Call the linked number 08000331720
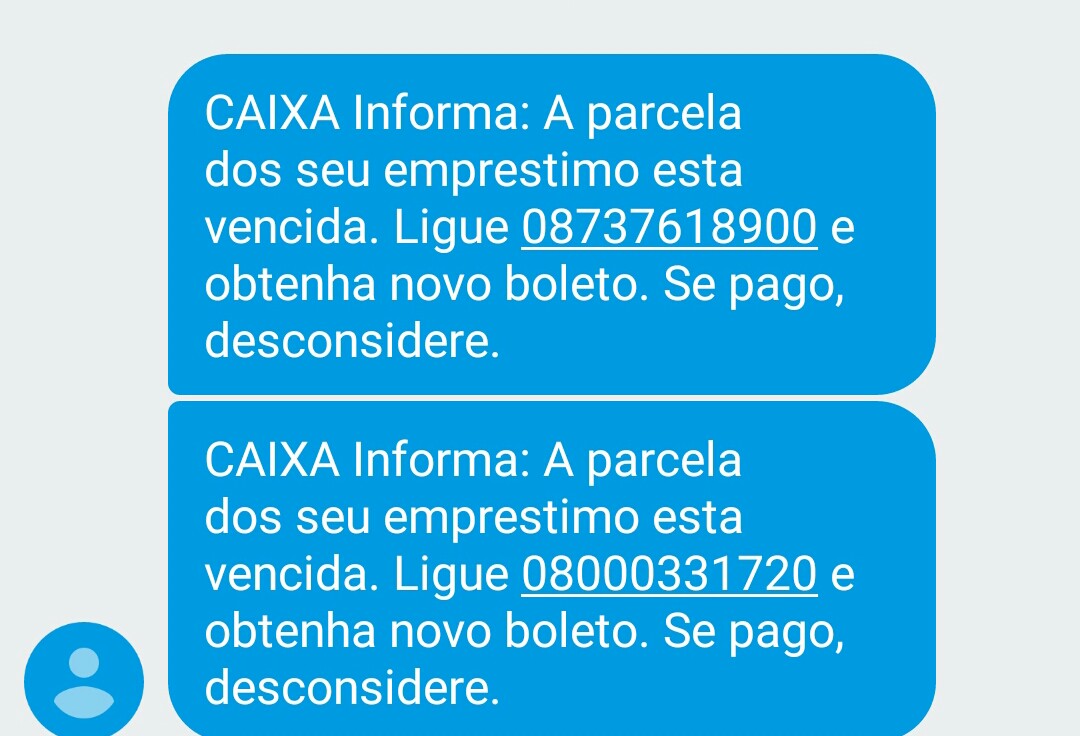Viewport: 1080px width, 736px height. (x=669, y=575)
